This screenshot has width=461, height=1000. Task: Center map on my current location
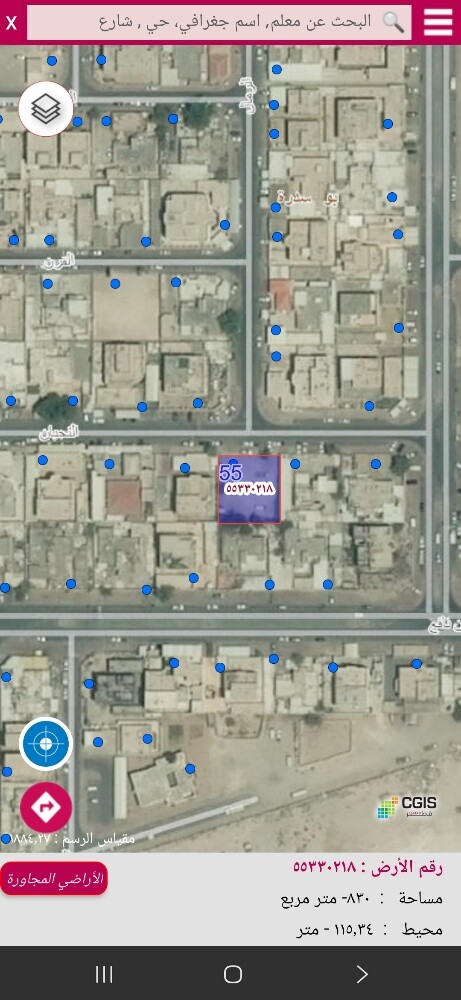point(45,744)
